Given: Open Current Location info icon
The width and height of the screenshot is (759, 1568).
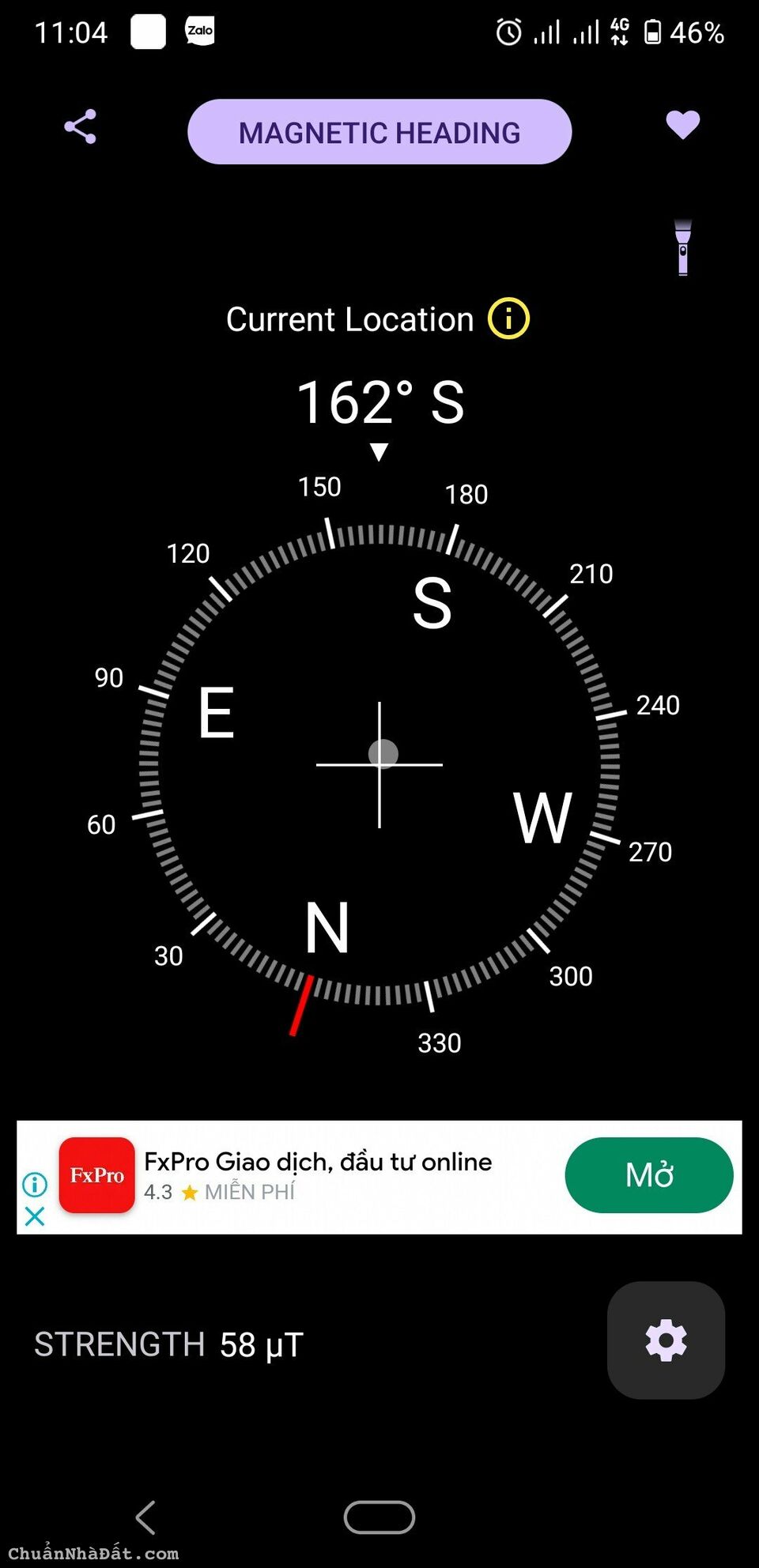Looking at the screenshot, I should pyautogui.click(x=508, y=319).
